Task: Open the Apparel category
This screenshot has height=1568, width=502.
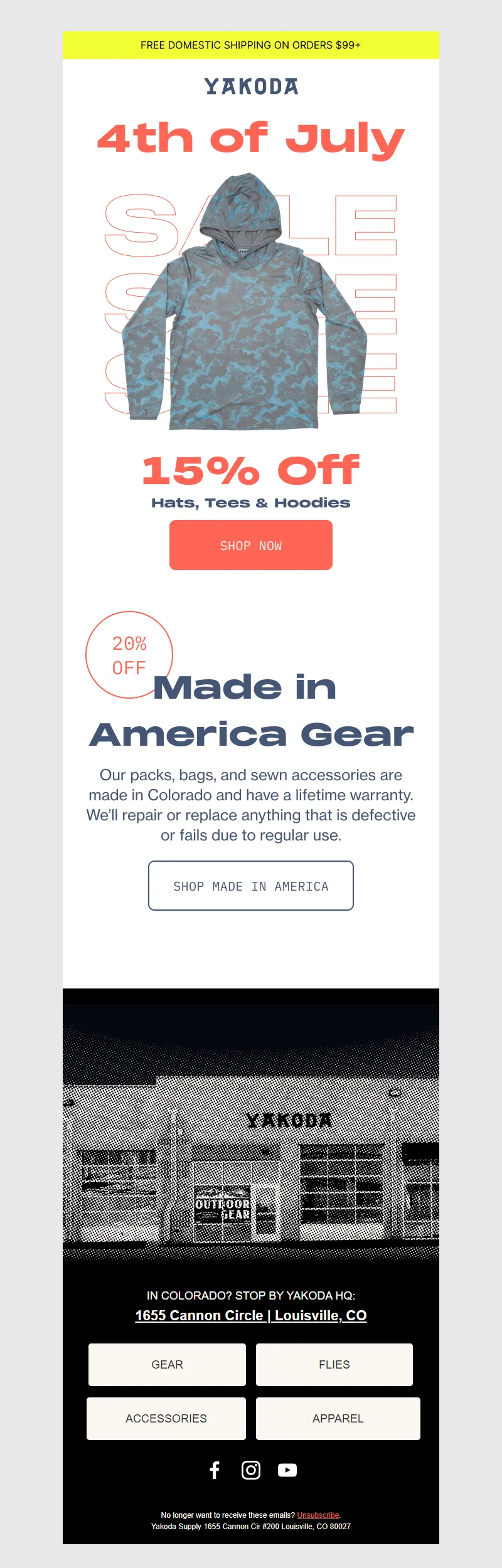Action: click(x=338, y=1418)
